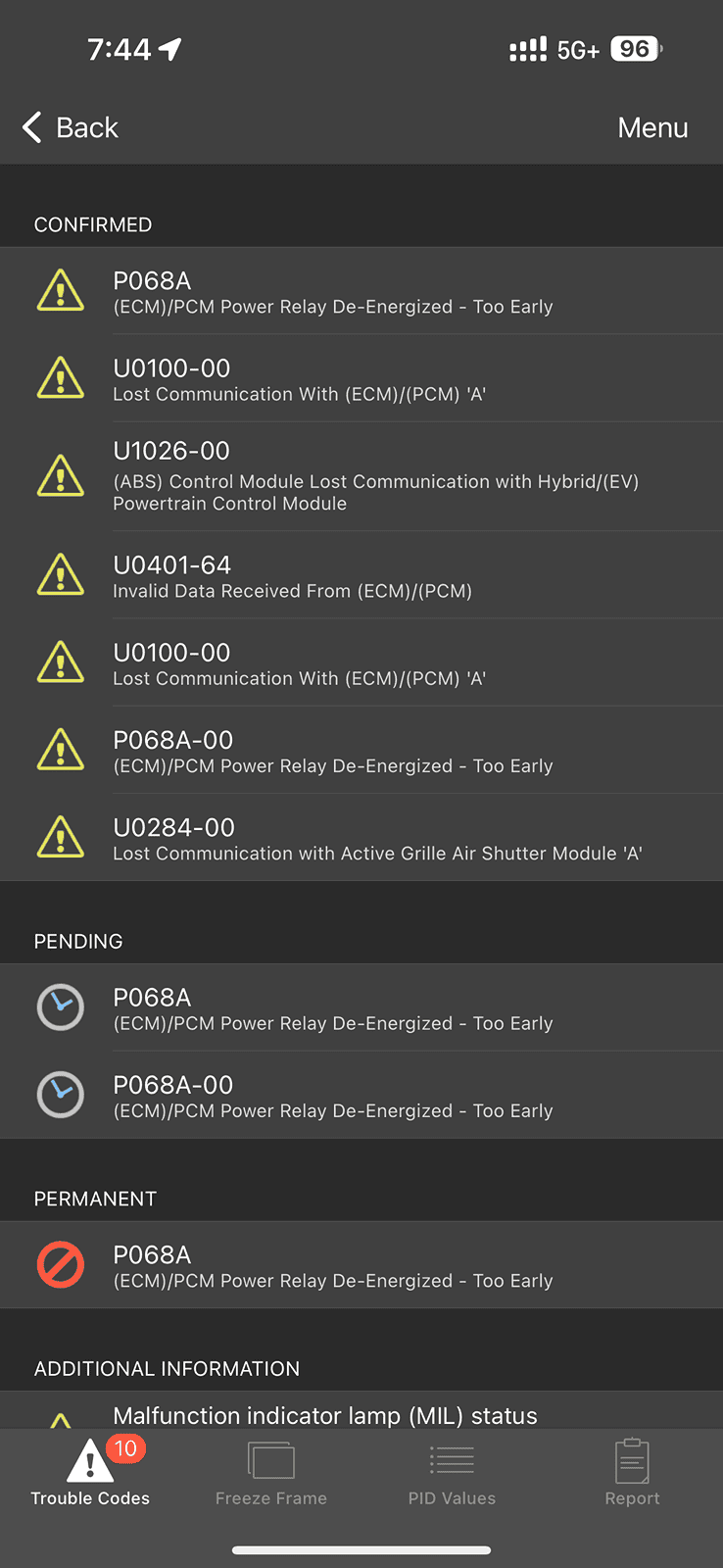Open the confirmed P068A trouble code
The image size is (723, 1568).
(x=361, y=291)
